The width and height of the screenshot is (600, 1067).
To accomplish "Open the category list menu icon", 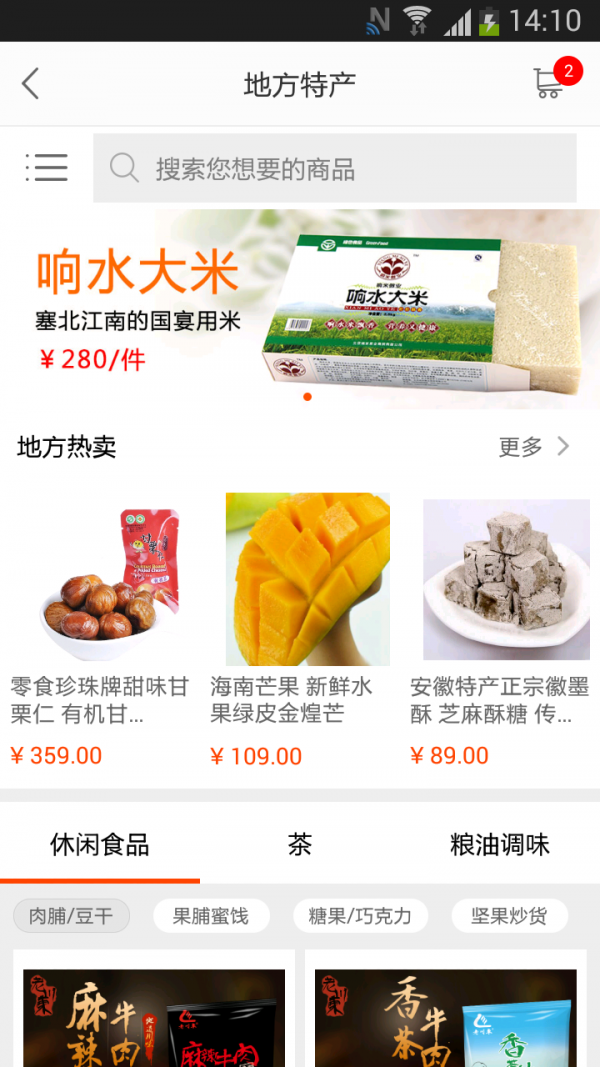I will 46,168.
